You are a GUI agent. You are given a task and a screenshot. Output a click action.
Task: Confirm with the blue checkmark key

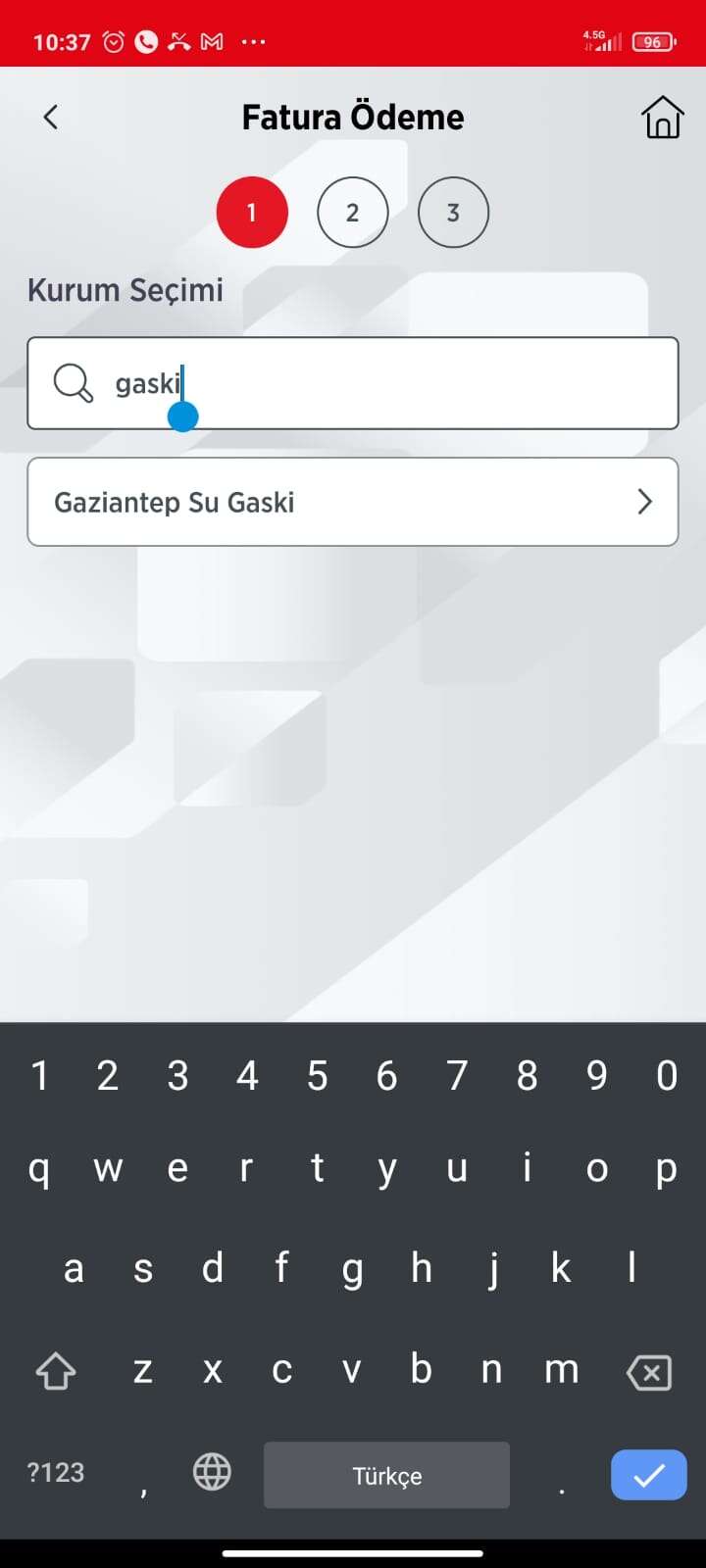coord(649,1474)
